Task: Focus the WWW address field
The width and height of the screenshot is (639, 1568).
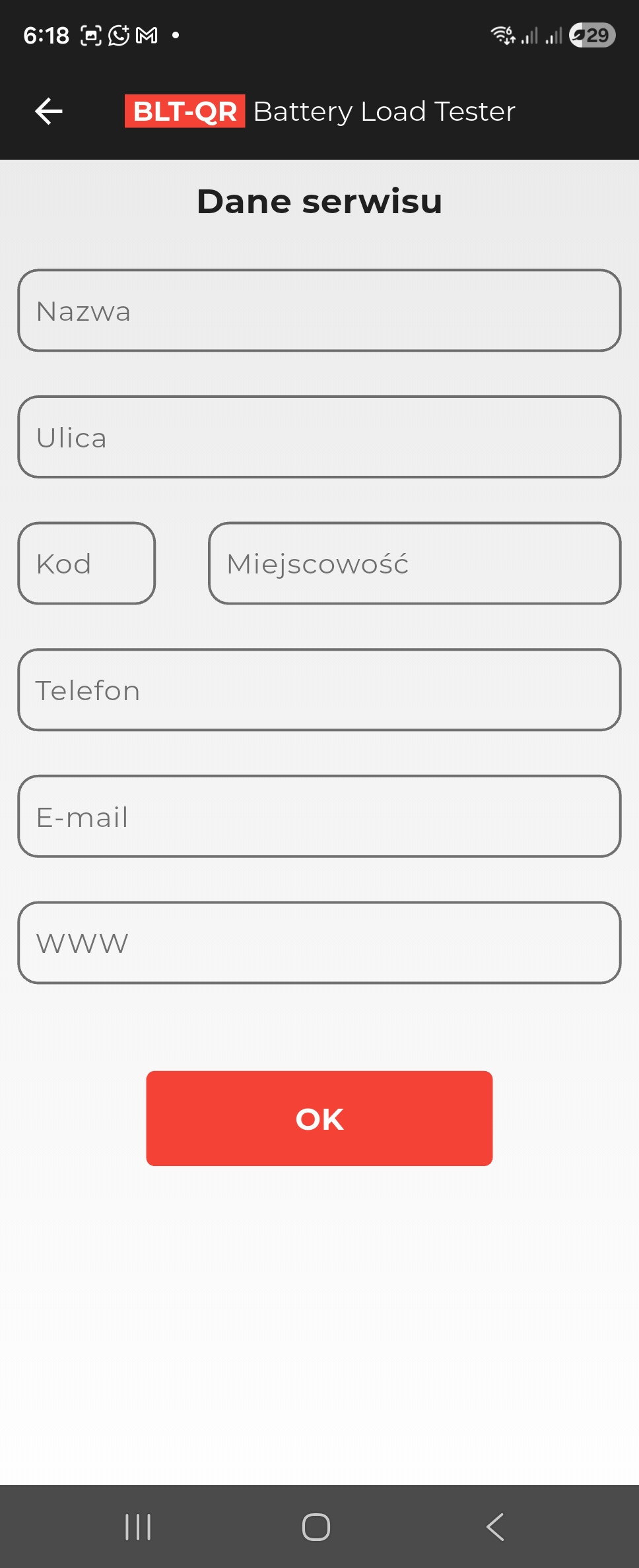Action: [319, 943]
